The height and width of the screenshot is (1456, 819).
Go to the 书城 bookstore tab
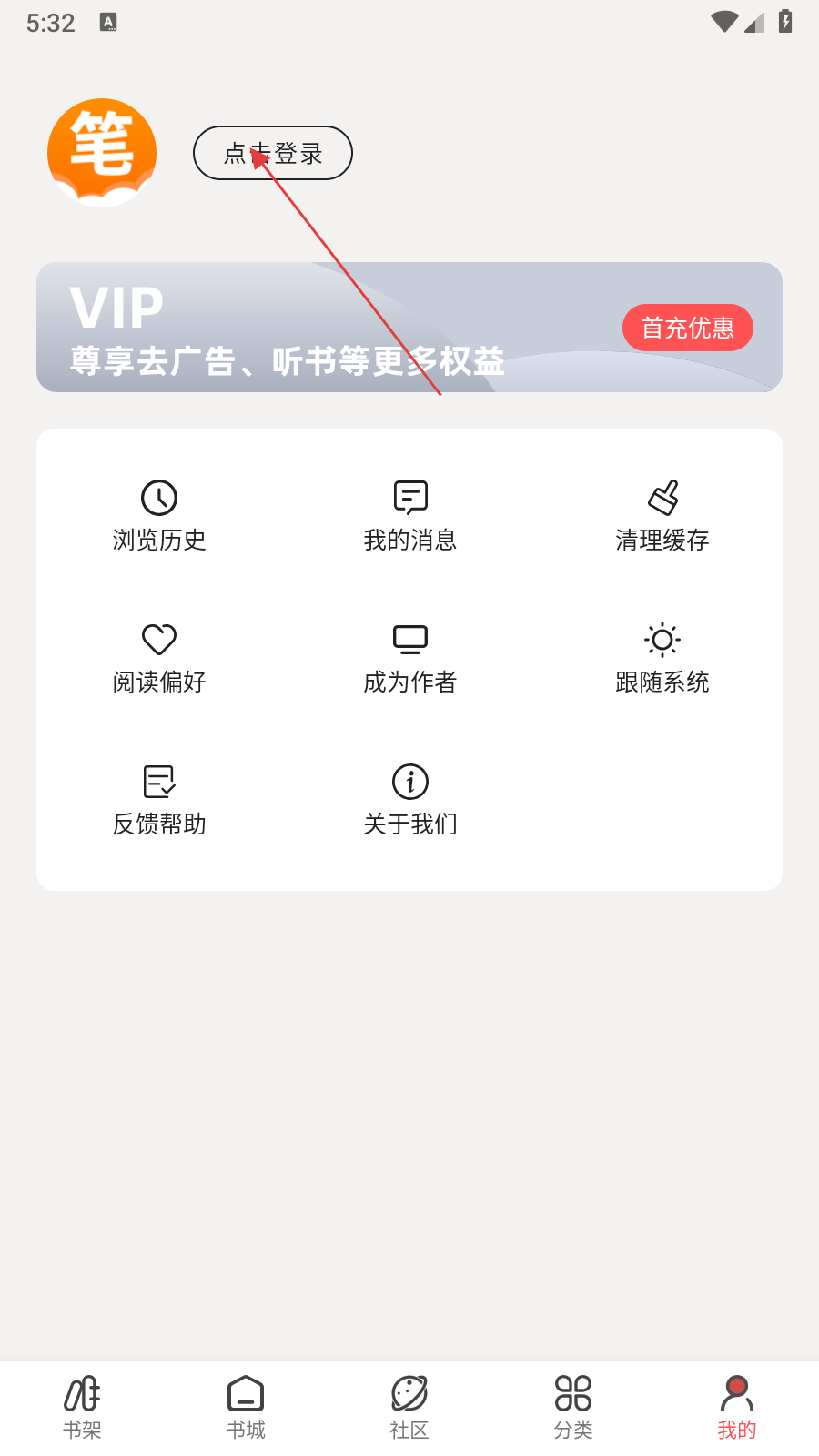(246, 1407)
